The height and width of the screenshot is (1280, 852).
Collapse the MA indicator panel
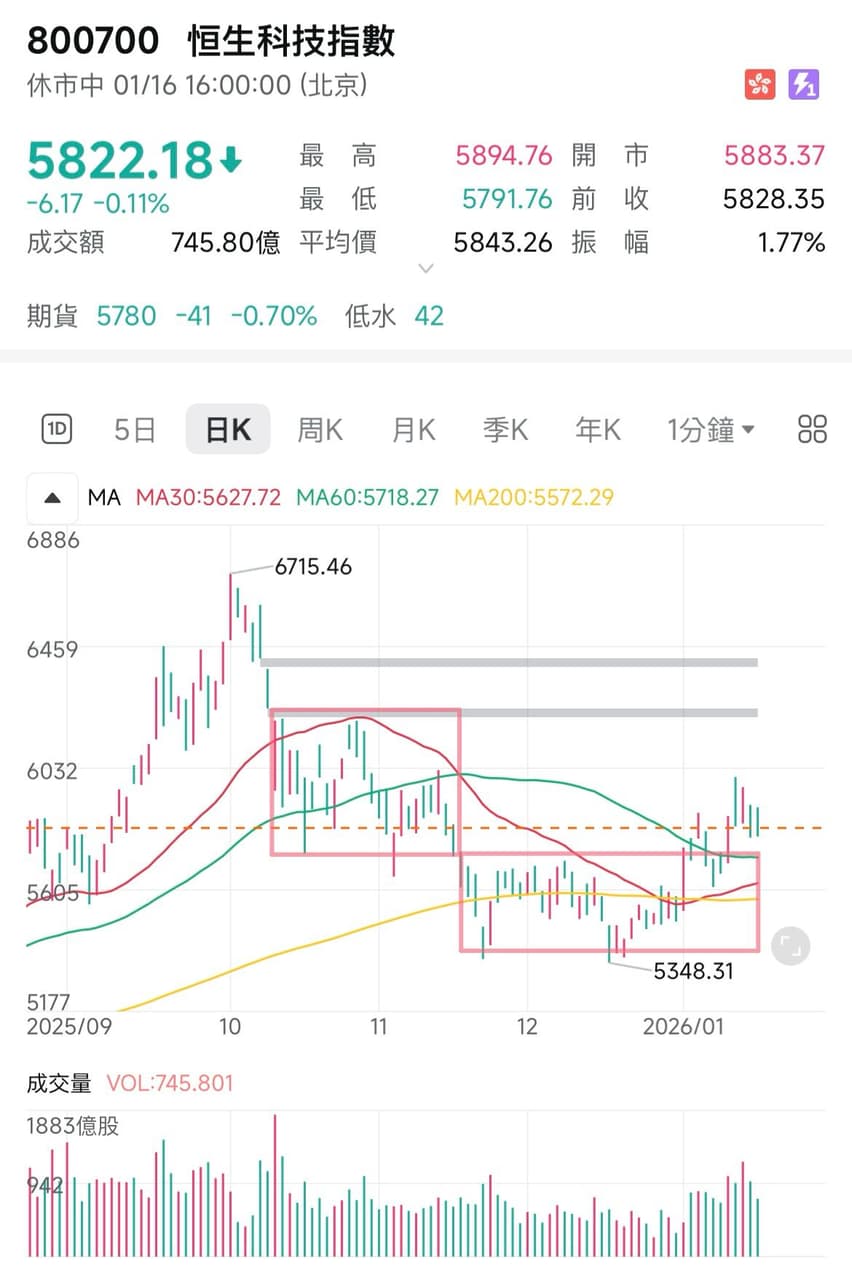coord(52,497)
